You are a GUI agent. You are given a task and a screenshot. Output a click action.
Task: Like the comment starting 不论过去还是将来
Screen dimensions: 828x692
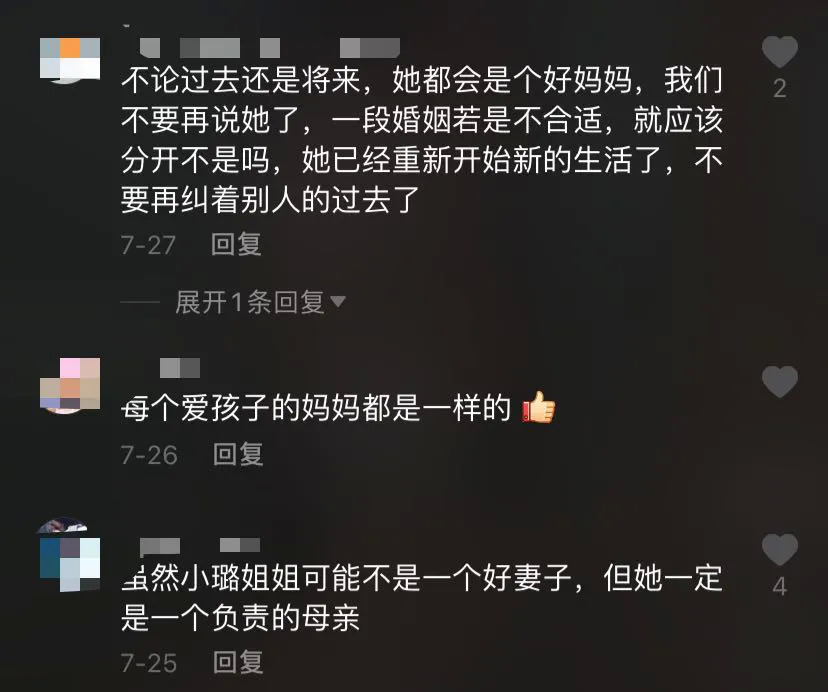tap(779, 52)
